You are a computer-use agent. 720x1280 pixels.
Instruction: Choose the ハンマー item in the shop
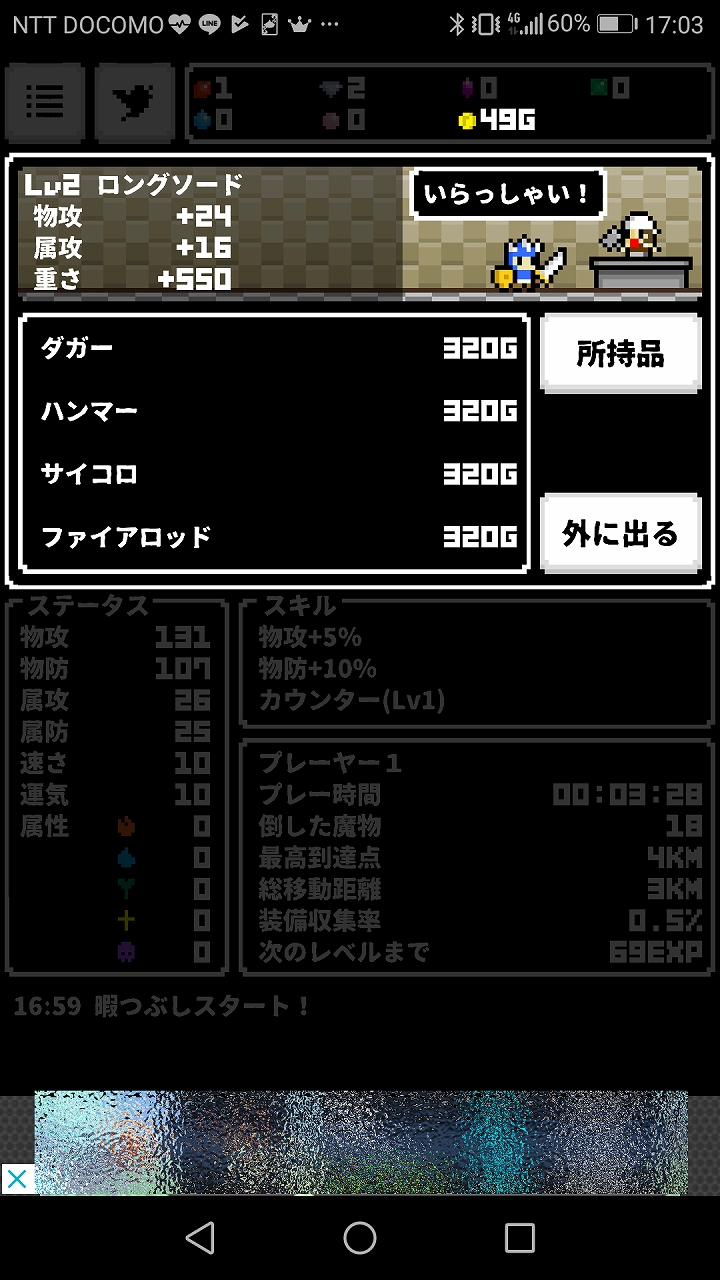click(x=275, y=411)
